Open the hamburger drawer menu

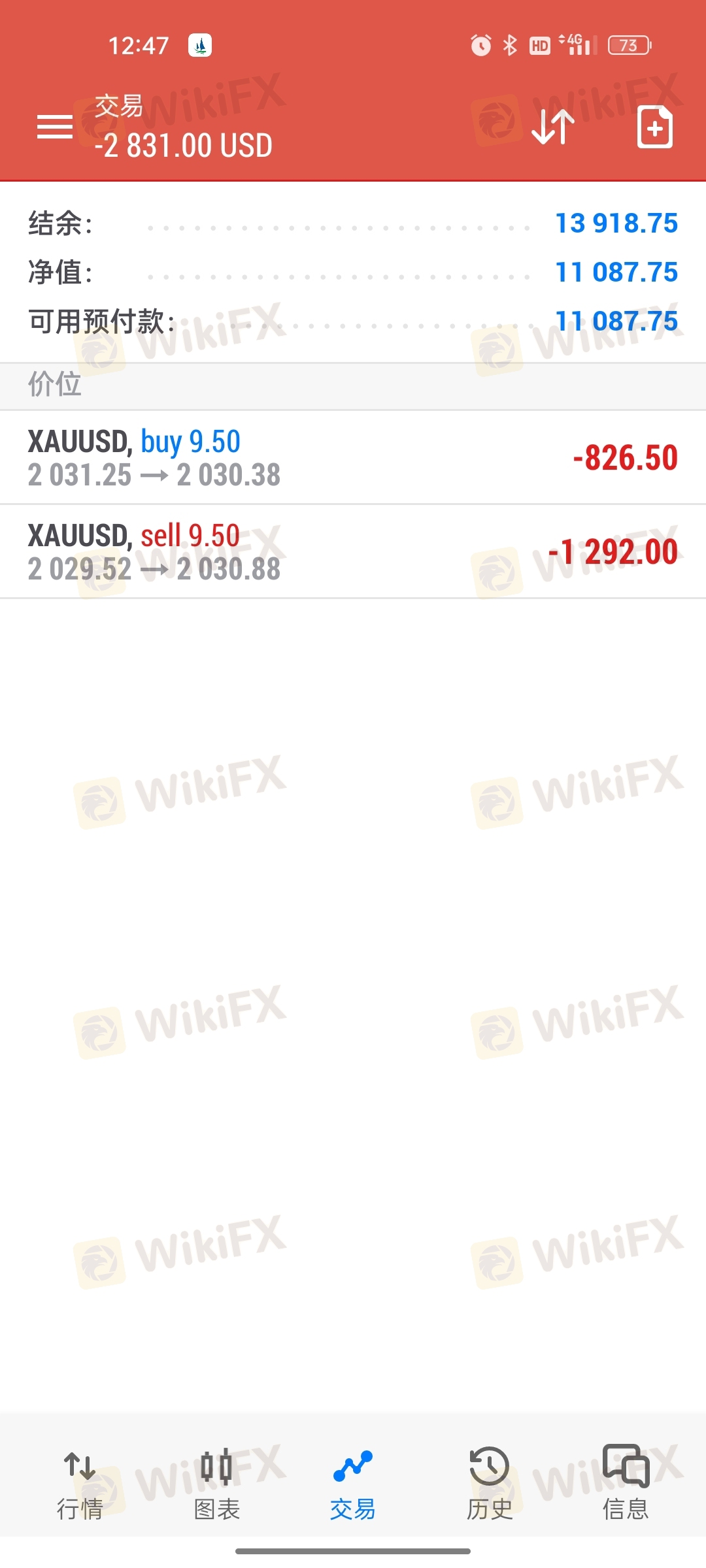(55, 127)
